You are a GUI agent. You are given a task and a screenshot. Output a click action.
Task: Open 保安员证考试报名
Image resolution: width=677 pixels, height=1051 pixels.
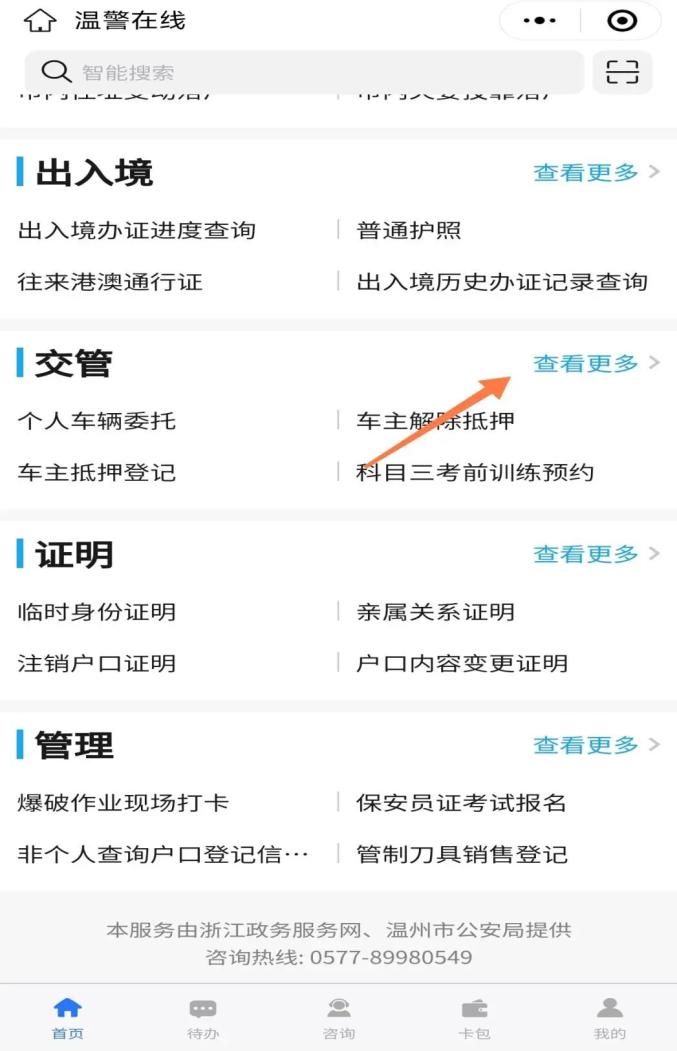462,803
